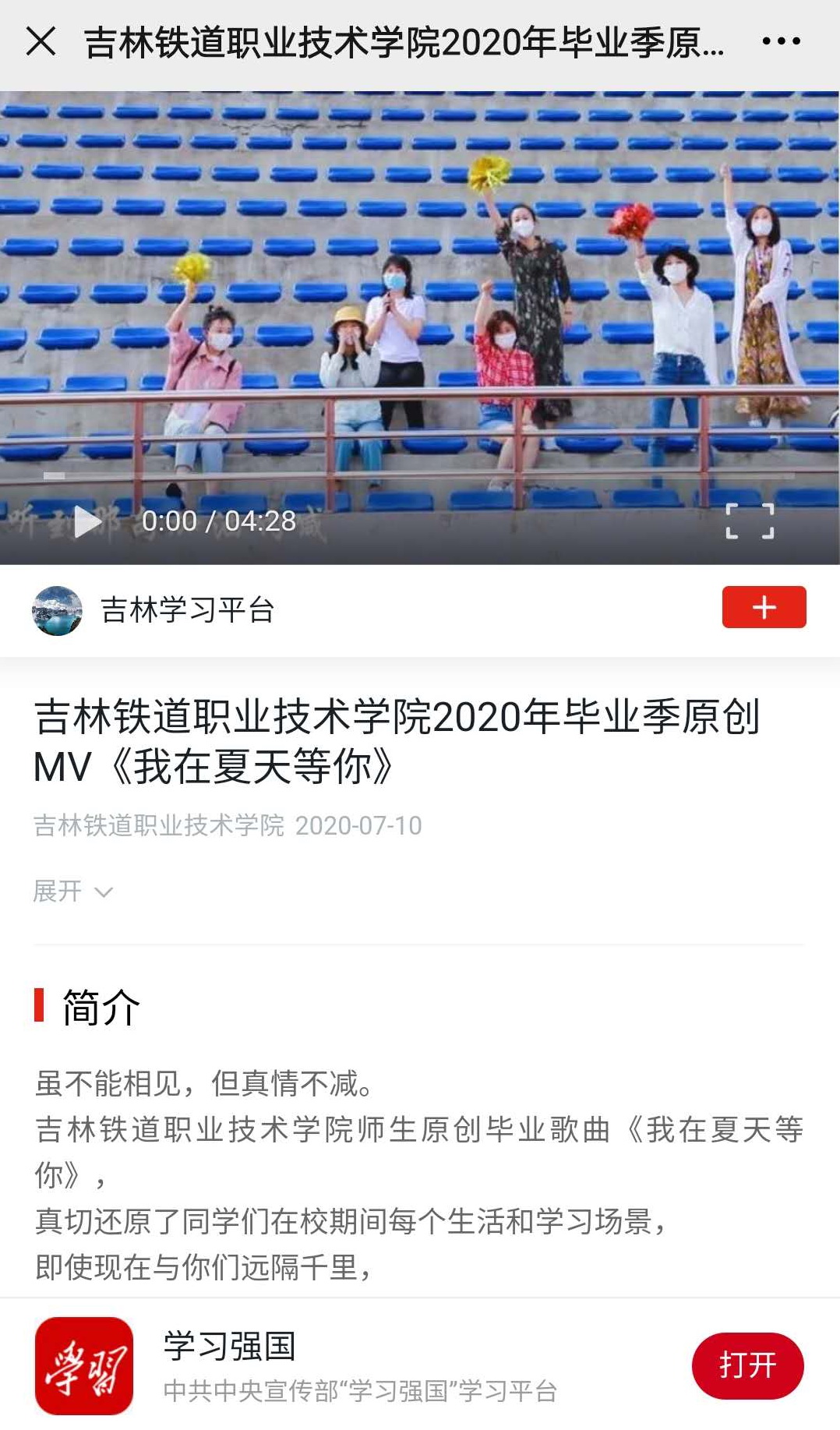Follow 吉林学习平台 with the red plus button
840x1430 pixels.
[x=764, y=607]
